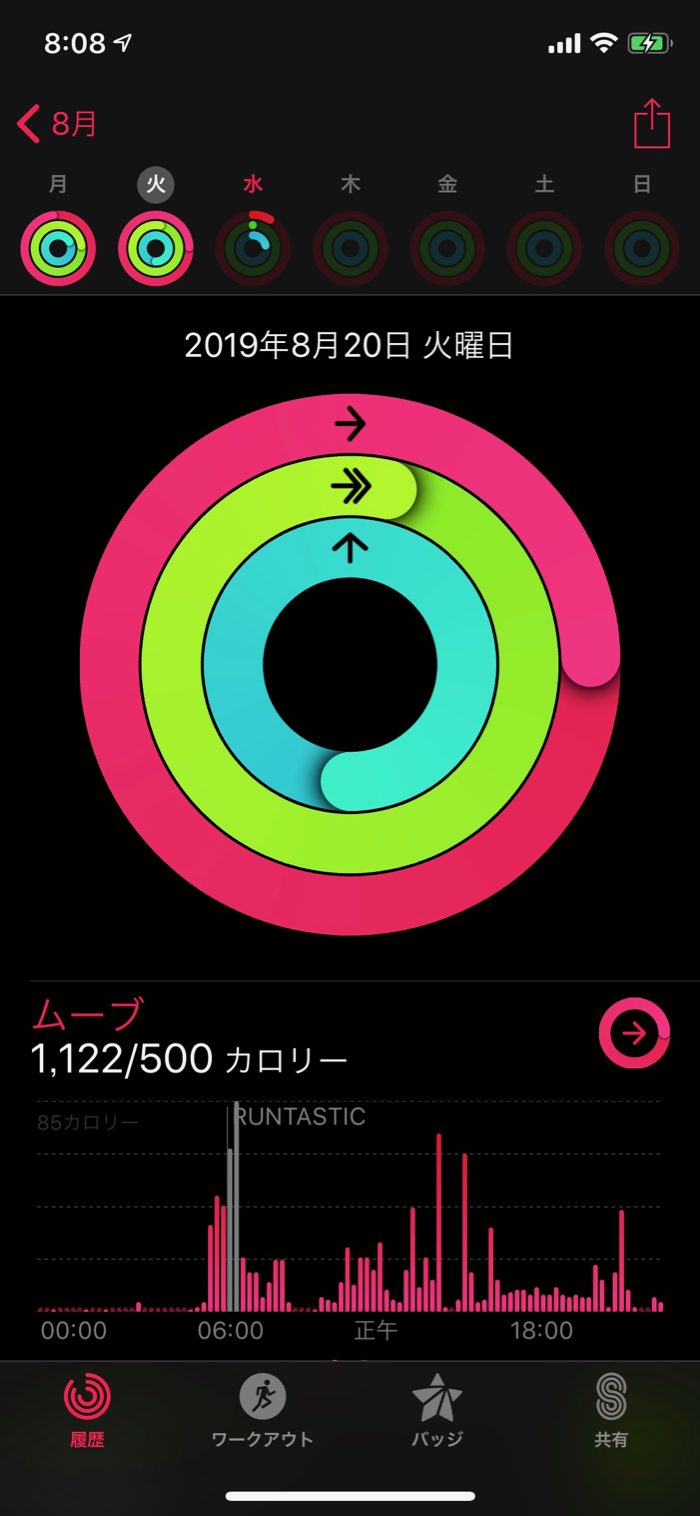Select Thursday (木) activity ring
Viewport: 700px width, 1516px height.
(350, 248)
